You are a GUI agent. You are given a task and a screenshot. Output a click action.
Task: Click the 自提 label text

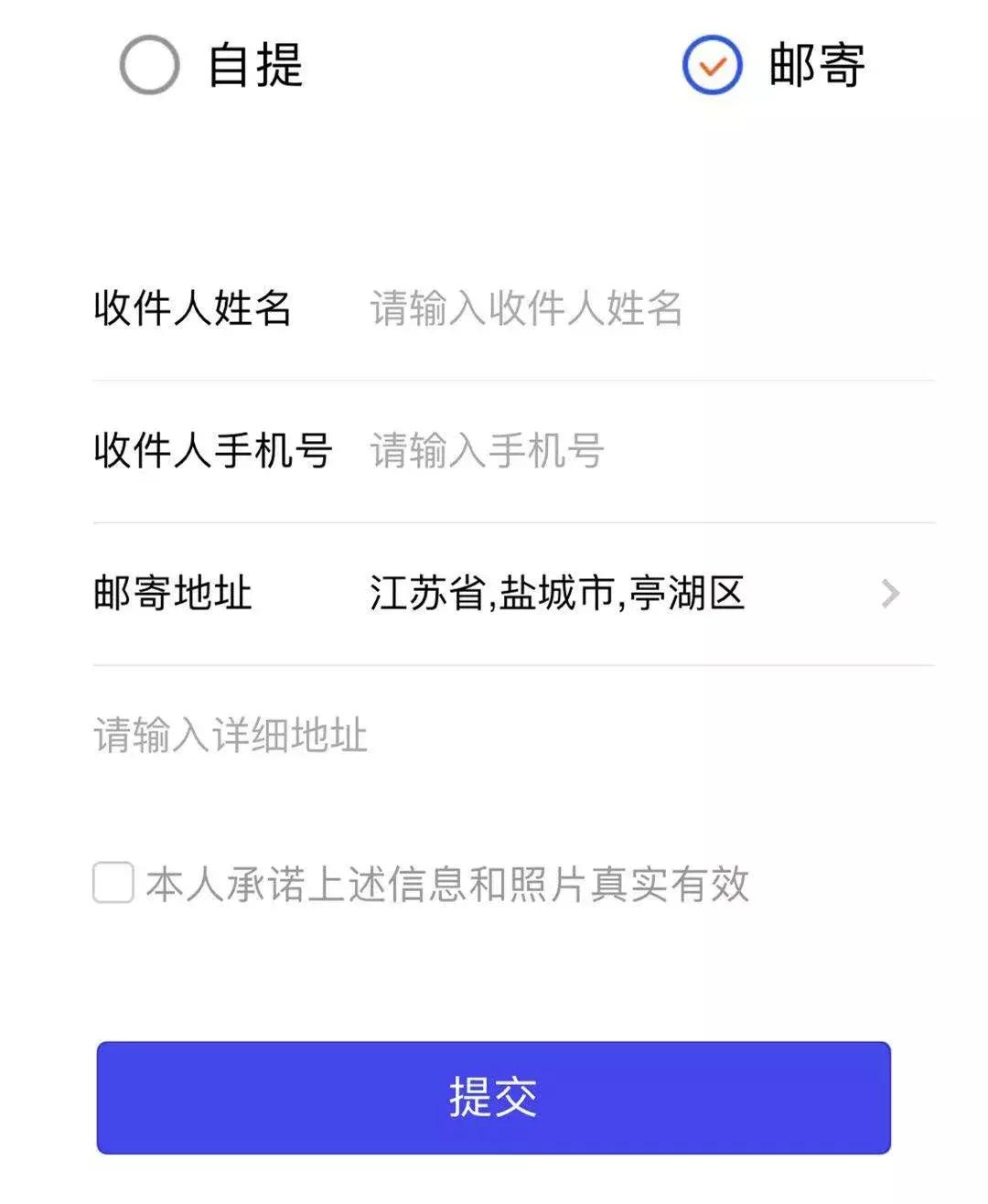tap(251, 66)
